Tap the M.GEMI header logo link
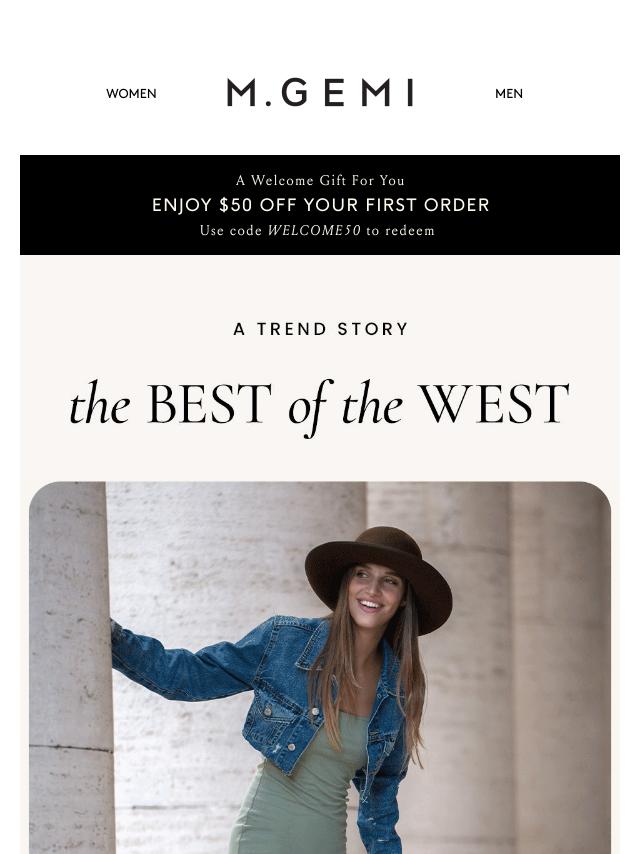 click(320, 93)
